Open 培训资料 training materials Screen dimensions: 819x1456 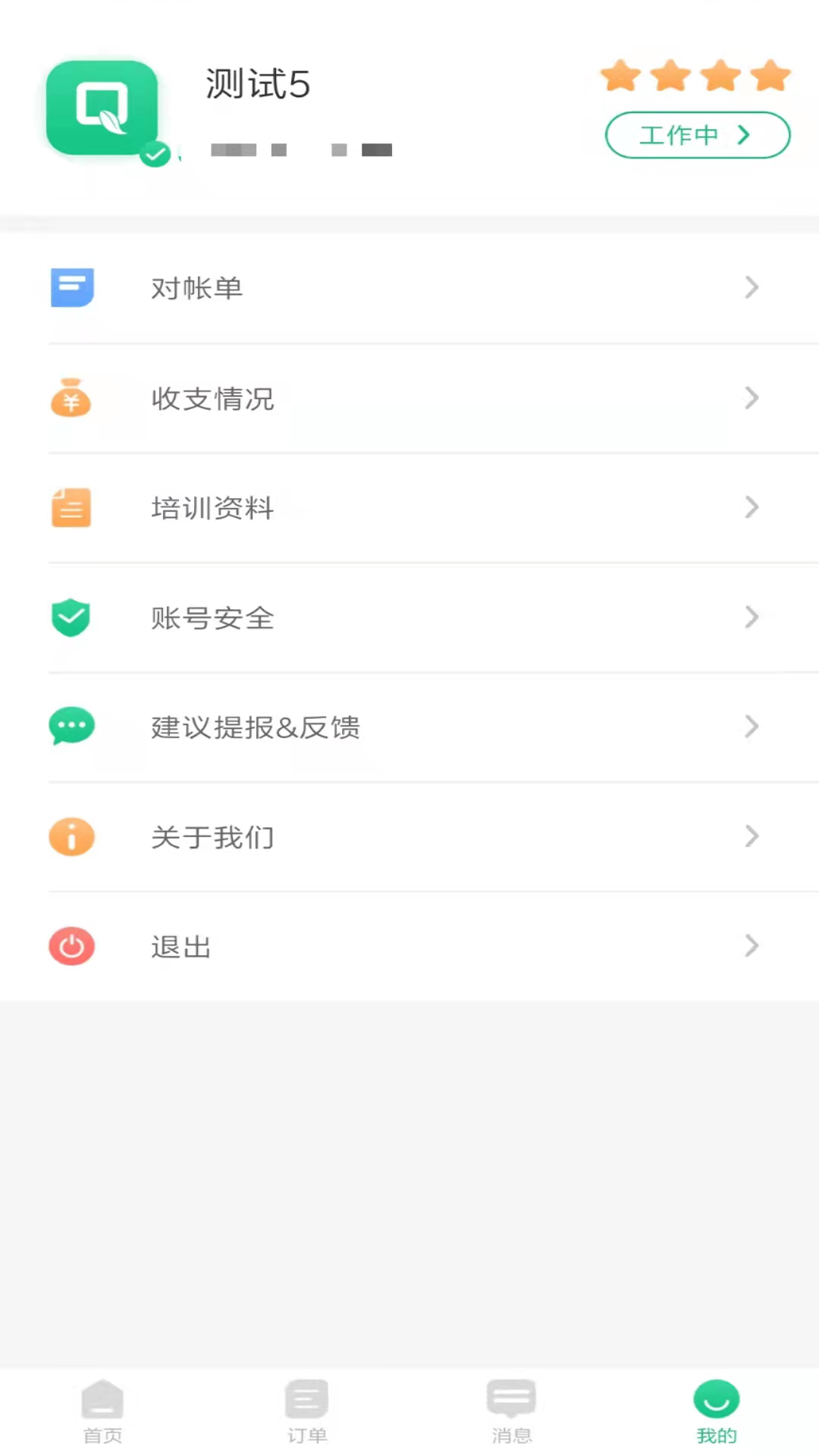409,508
